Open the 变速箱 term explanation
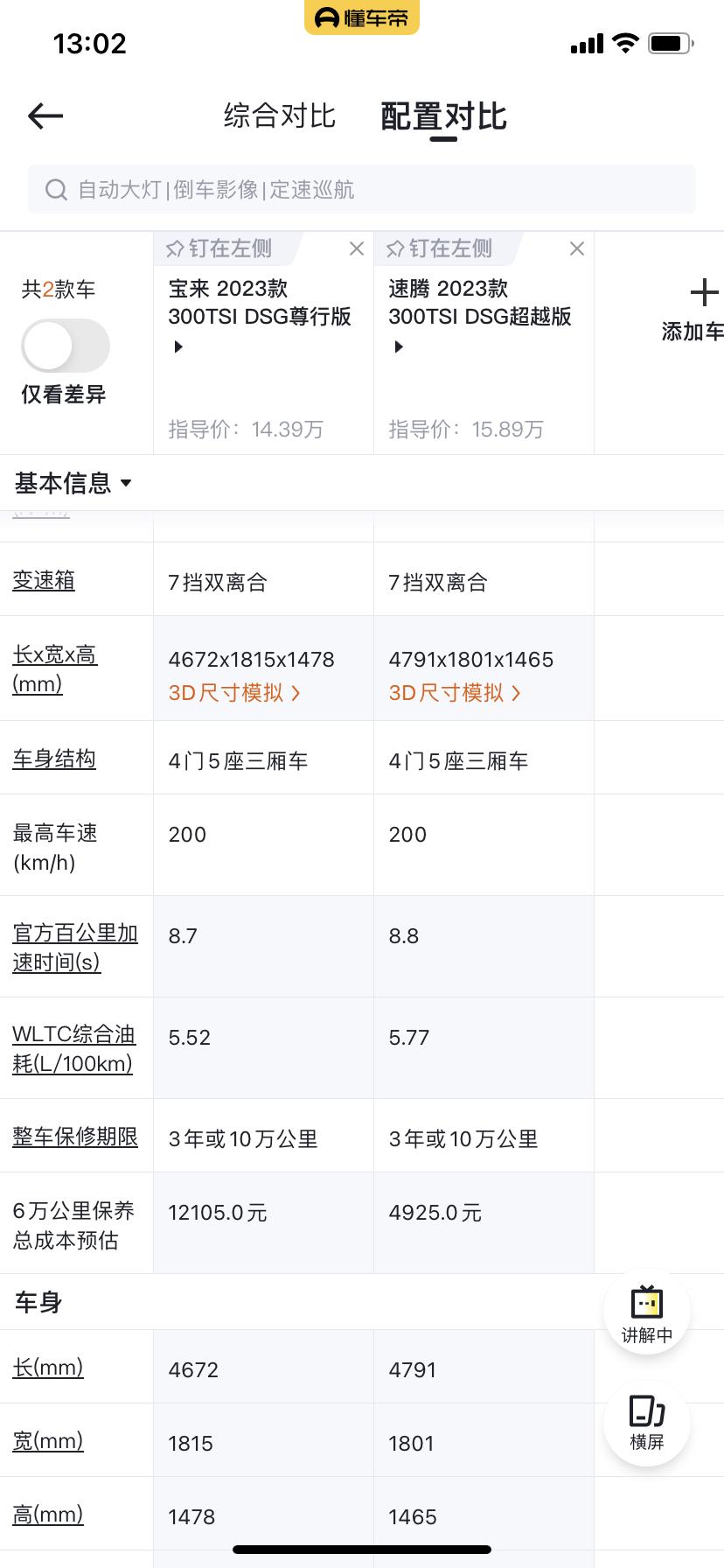724x1568 pixels. [44, 580]
